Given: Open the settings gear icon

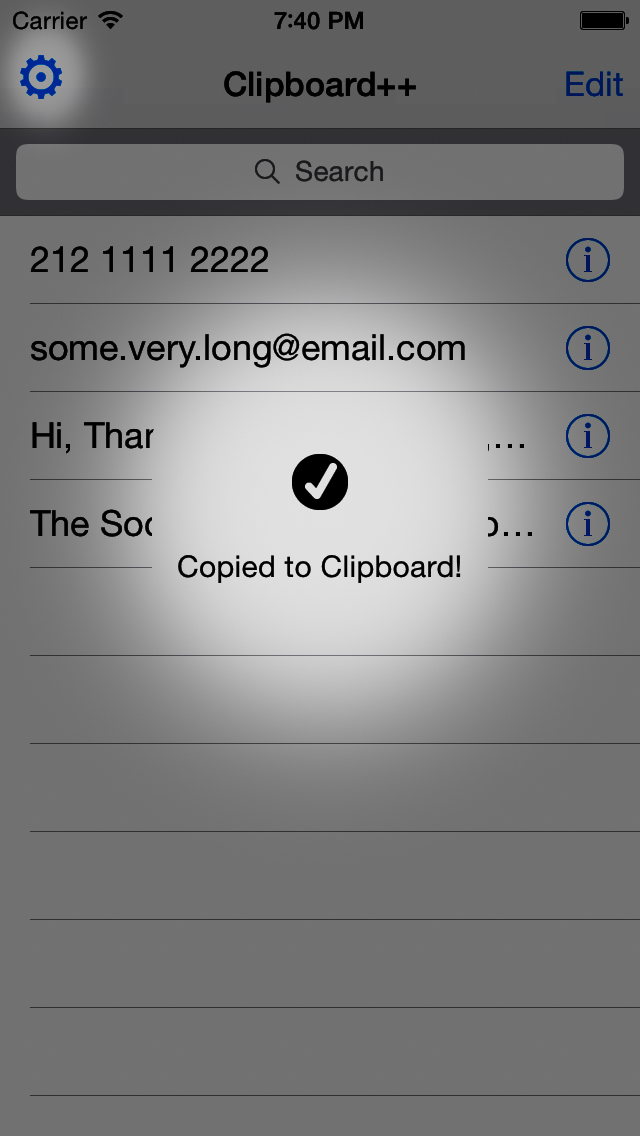Looking at the screenshot, I should (41, 77).
